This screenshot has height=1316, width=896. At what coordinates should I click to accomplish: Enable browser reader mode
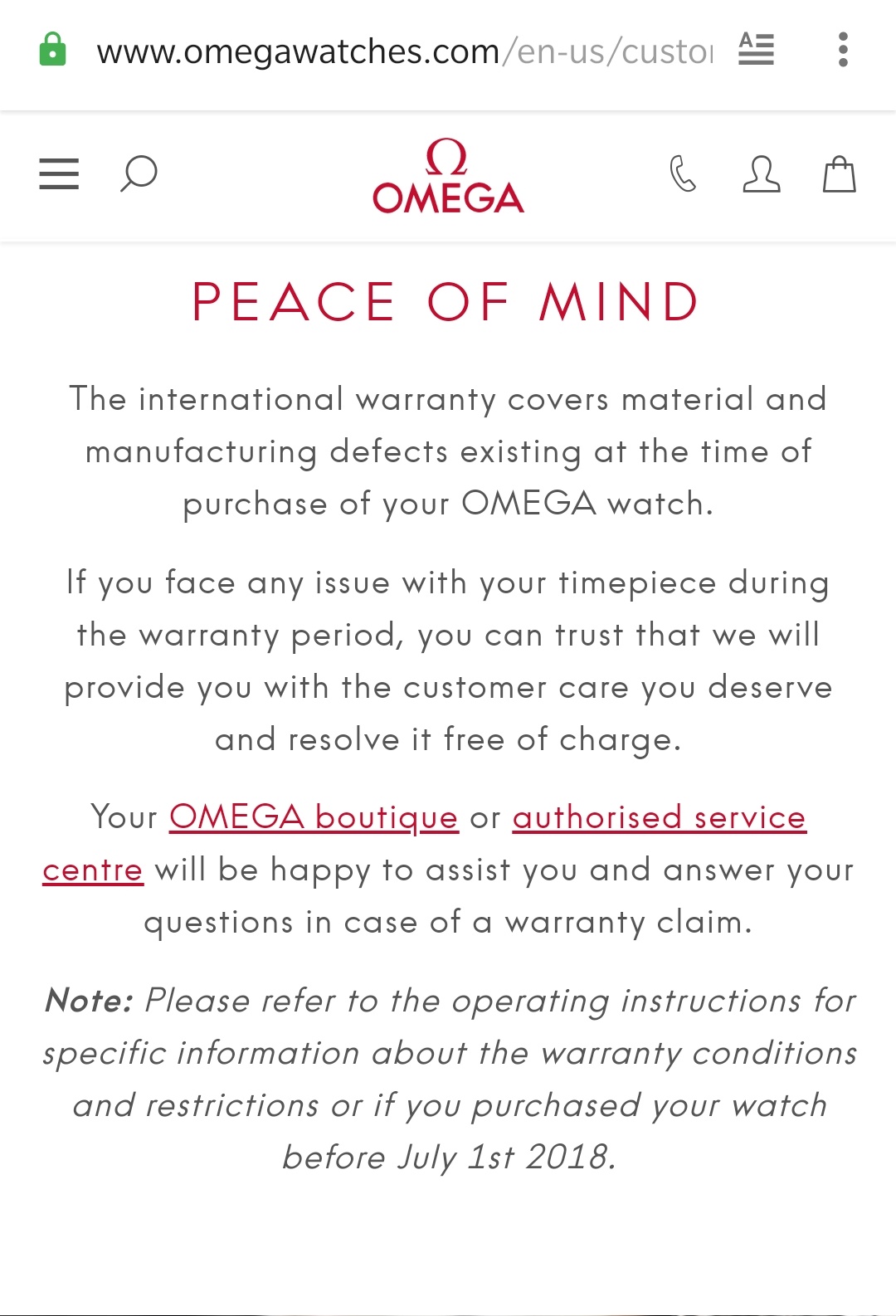[x=756, y=50]
